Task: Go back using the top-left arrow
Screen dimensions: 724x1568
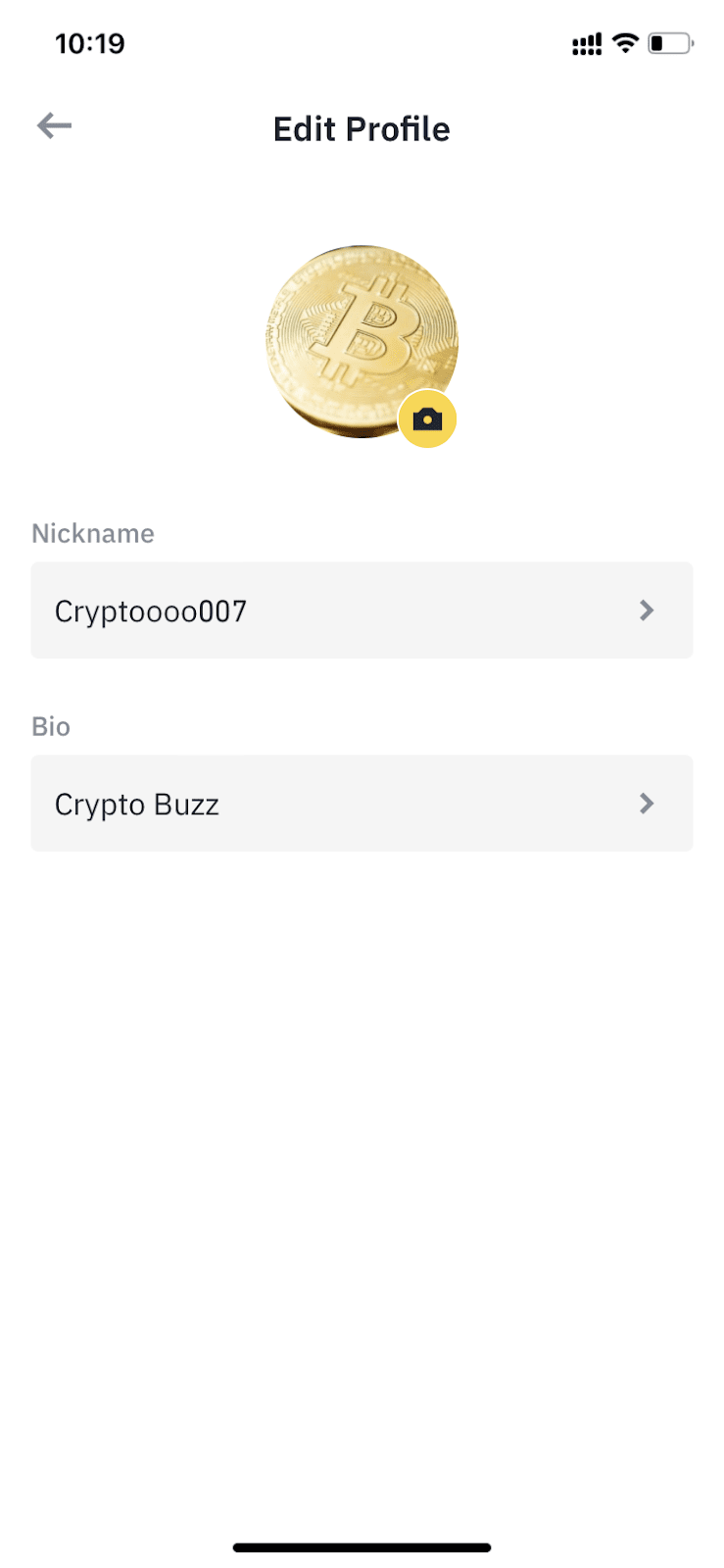Action: (54, 125)
